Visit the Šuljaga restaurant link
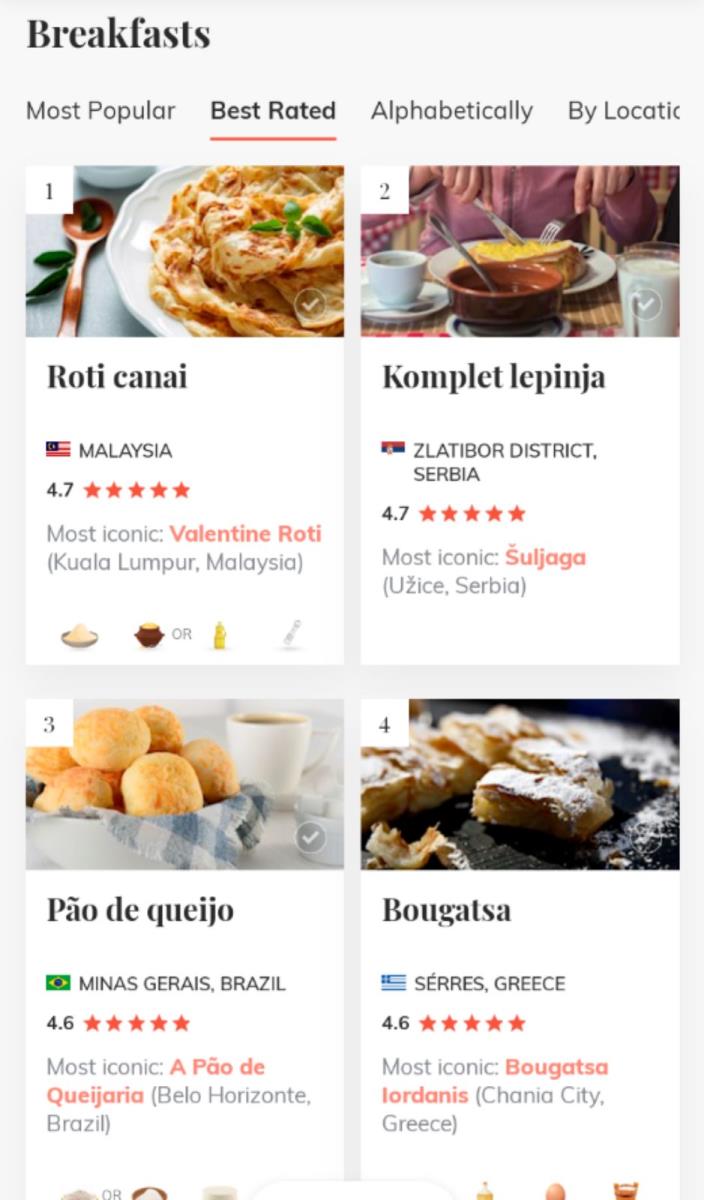Image resolution: width=704 pixels, height=1200 pixels. click(x=545, y=558)
